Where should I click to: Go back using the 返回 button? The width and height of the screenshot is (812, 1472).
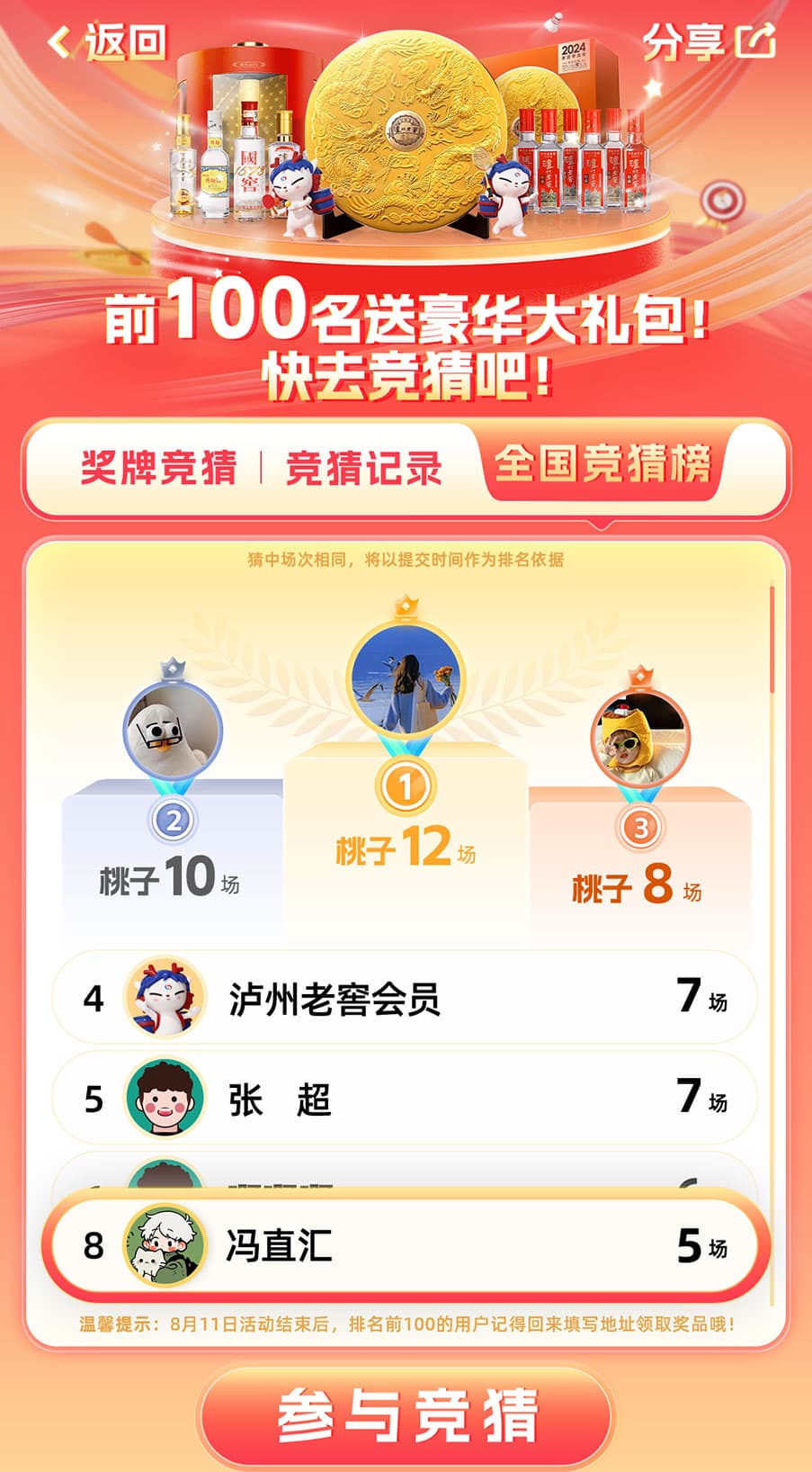108,42
